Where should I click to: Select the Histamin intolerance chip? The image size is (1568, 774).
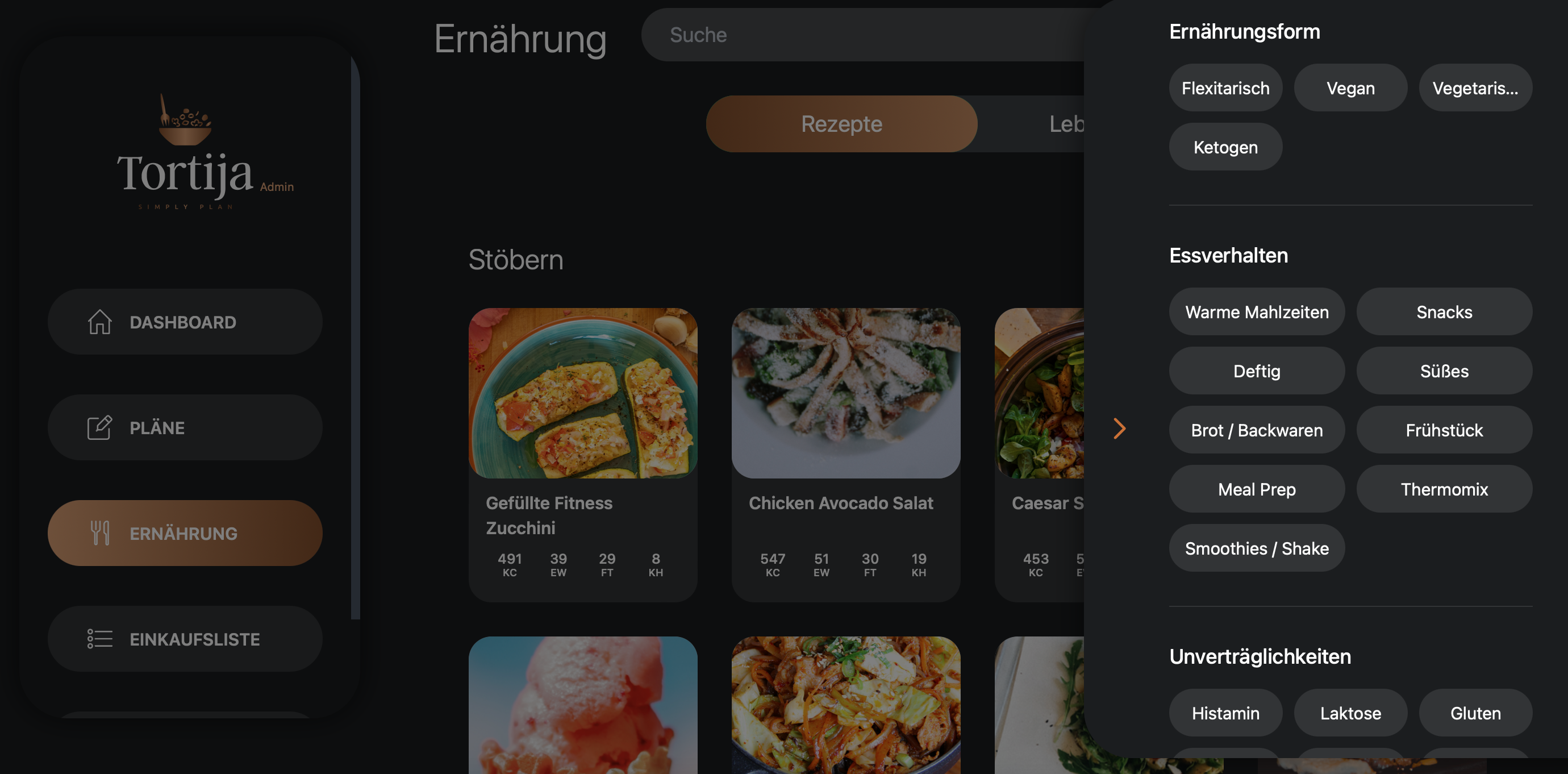click(x=1225, y=713)
